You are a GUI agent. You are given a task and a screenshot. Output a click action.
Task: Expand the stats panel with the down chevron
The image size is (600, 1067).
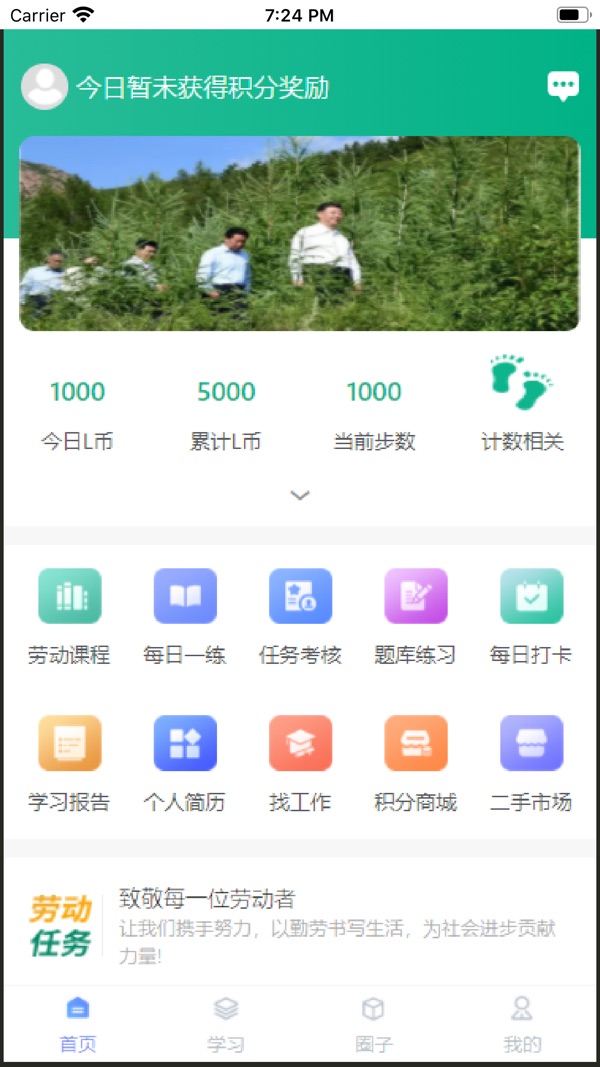(300, 495)
